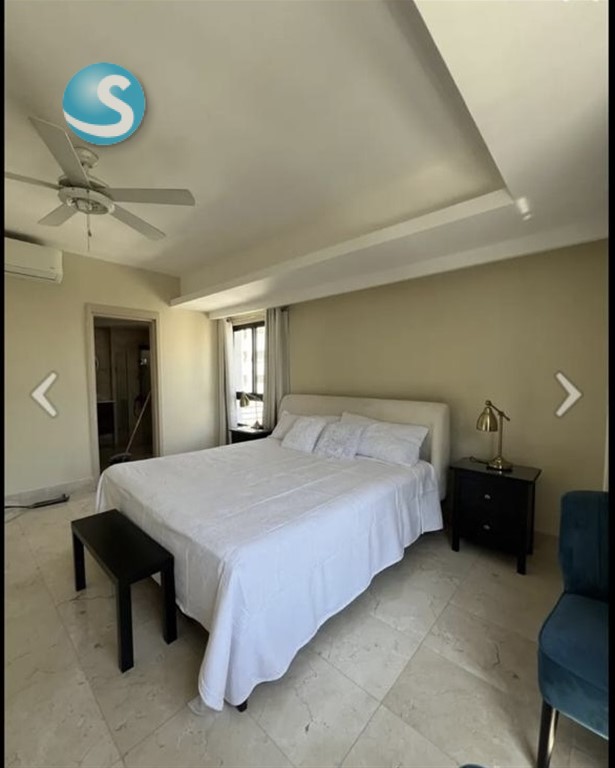Go to the previous photo
615x768 pixels.
pos(44,394)
